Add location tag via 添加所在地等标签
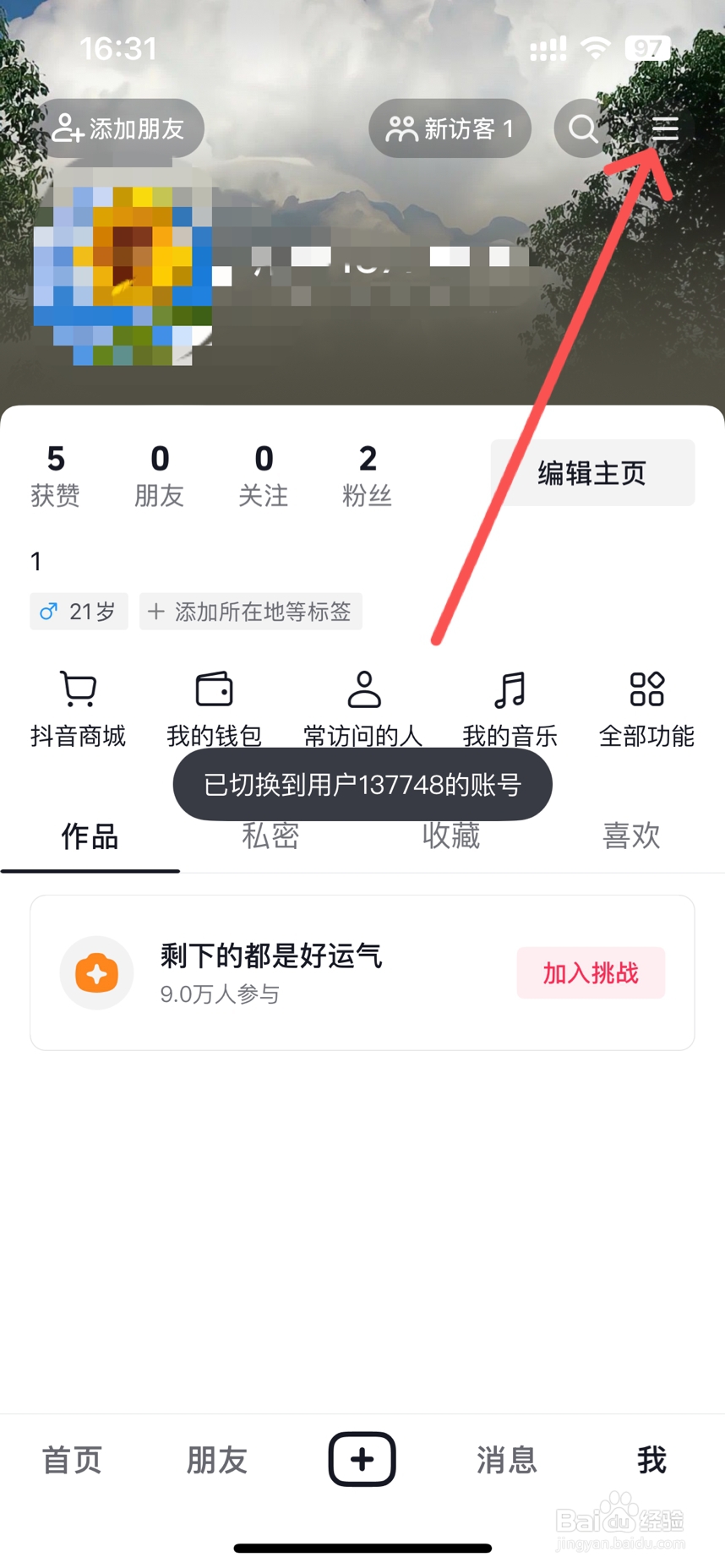 point(250,611)
